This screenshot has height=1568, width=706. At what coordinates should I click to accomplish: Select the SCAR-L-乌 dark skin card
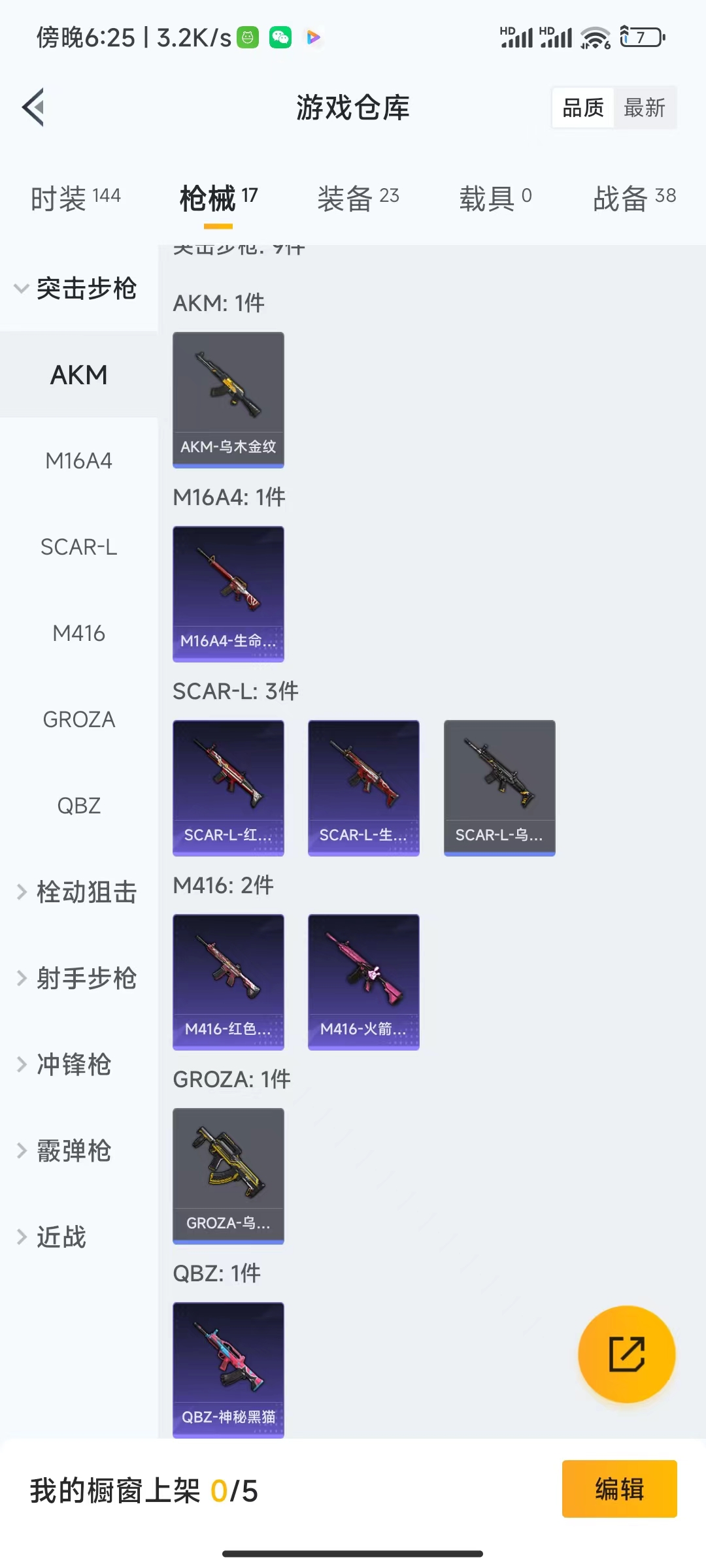[499, 787]
